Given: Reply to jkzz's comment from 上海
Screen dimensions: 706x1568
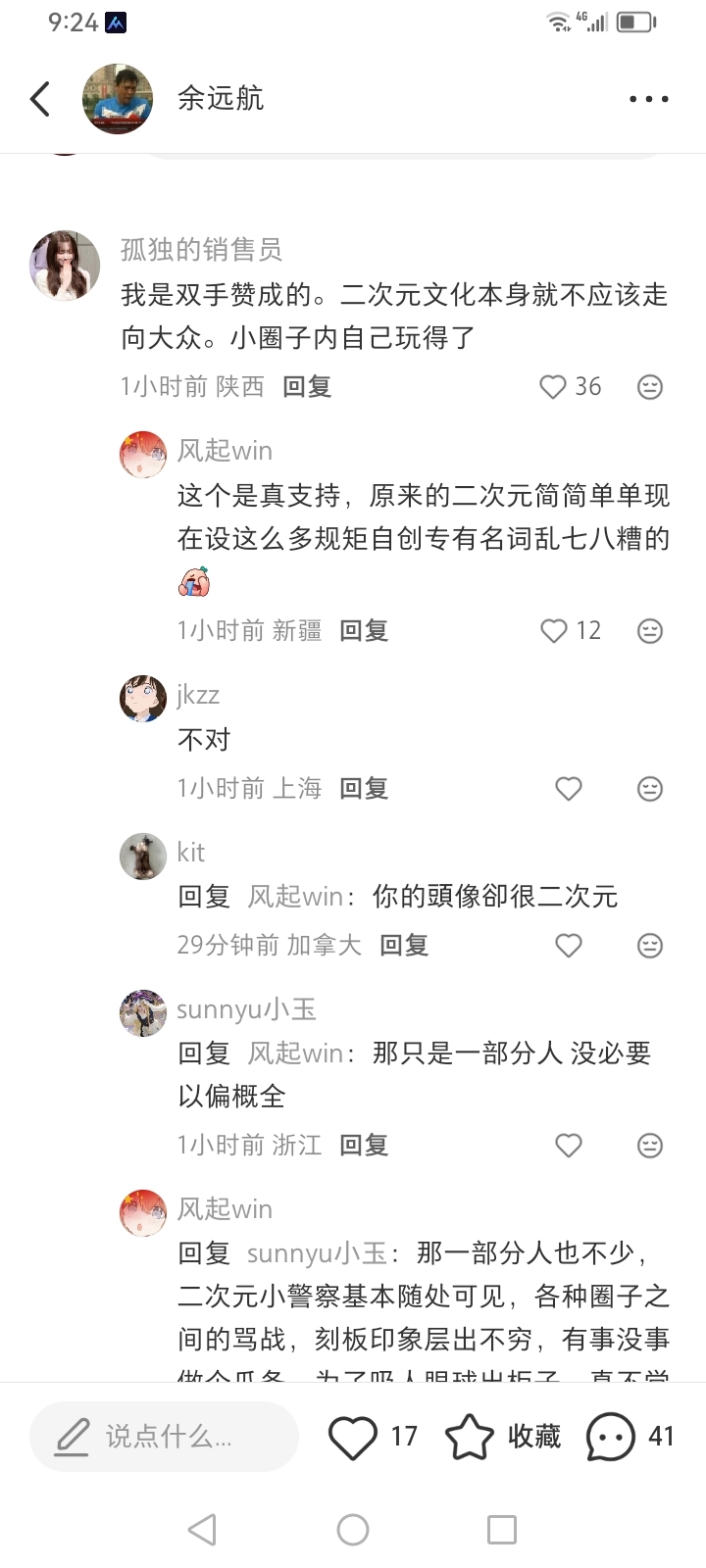Looking at the screenshot, I should click(364, 789).
